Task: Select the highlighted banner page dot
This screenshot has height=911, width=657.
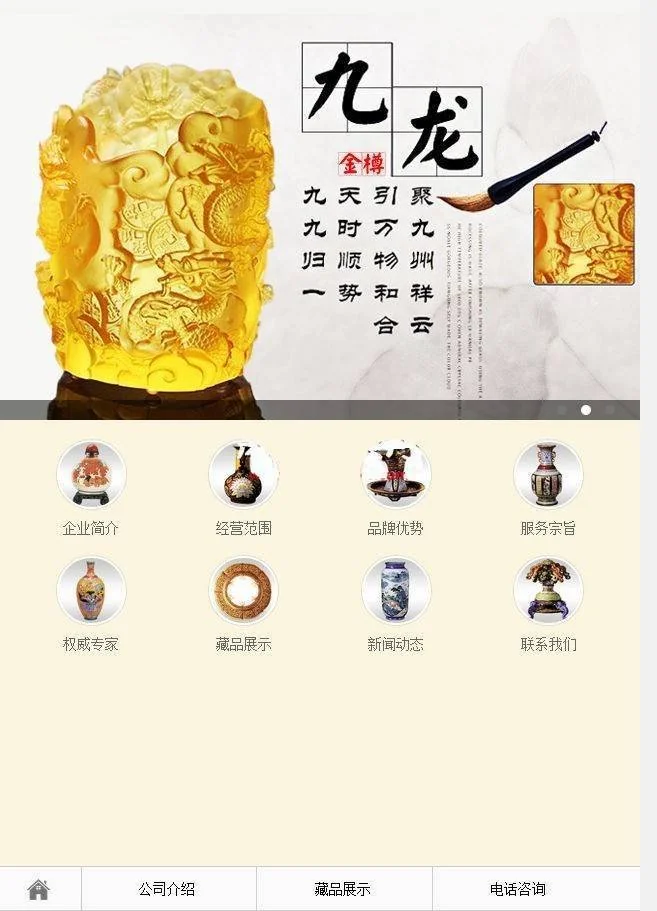Action: pos(586,410)
